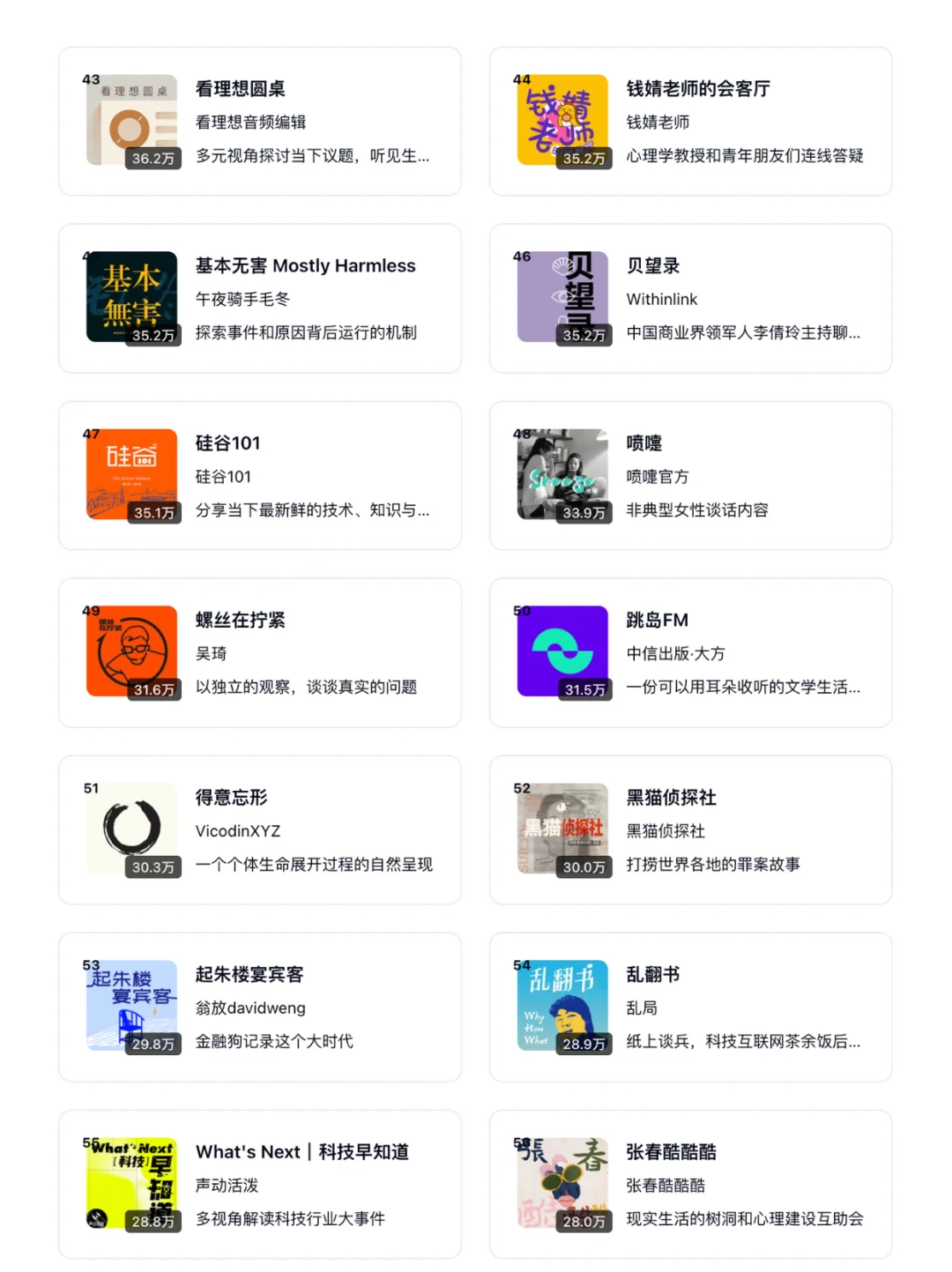Viewport: 952px width, 1272px height.
Task: Open the 看理想圆桌 podcast title link
Action: (x=239, y=88)
